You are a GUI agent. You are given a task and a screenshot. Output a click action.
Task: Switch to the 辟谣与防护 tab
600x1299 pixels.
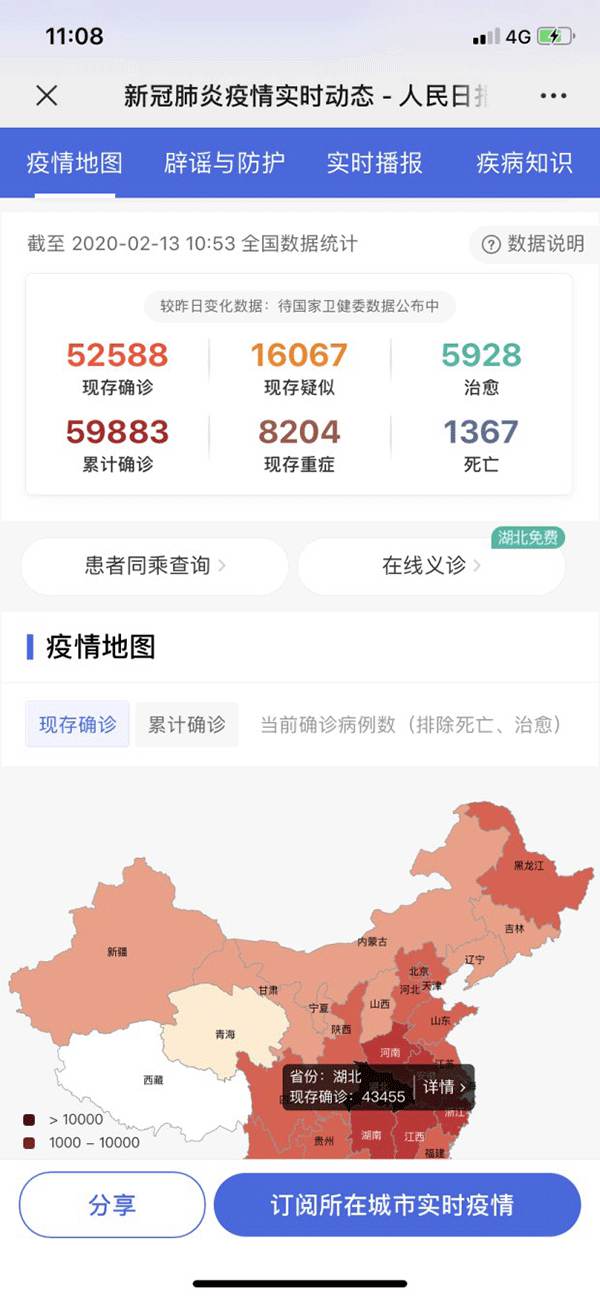[x=224, y=163]
